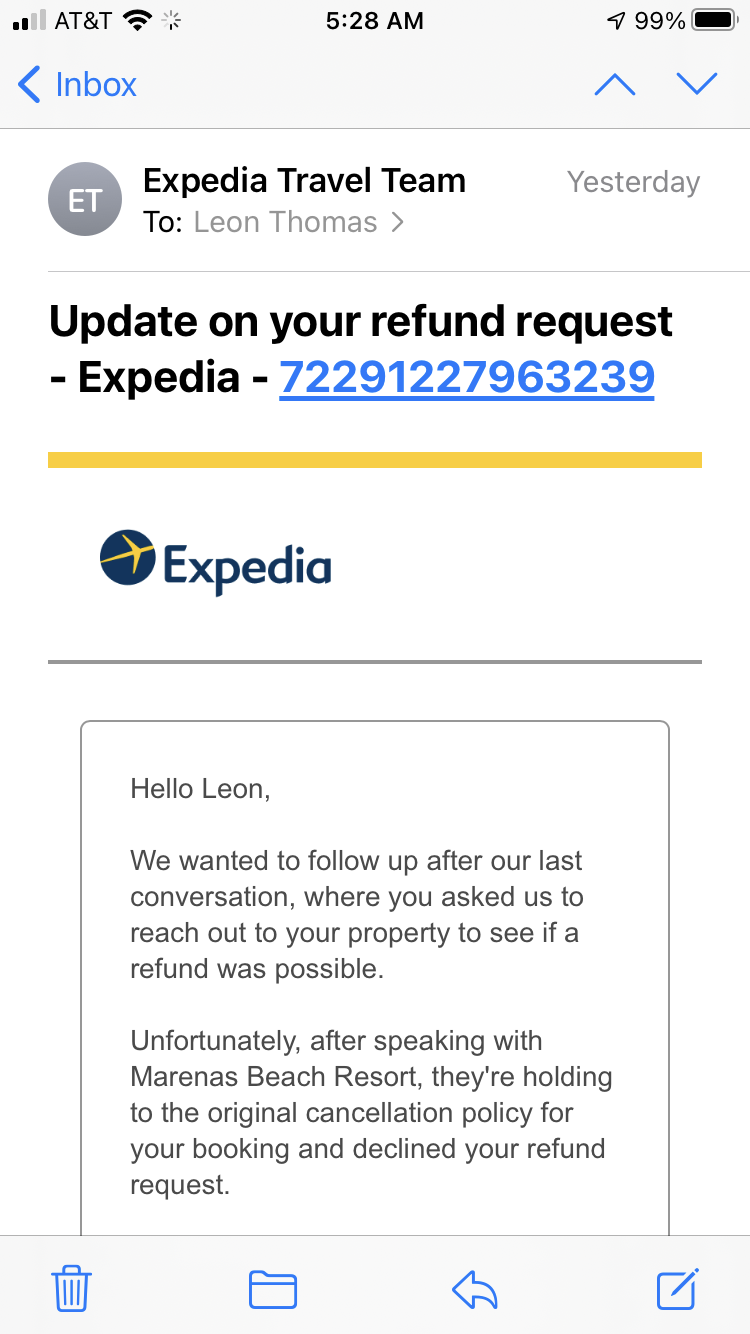Viewport: 750px width, 1334px height.
Task: Compose a new email message
Action: tap(677, 1287)
